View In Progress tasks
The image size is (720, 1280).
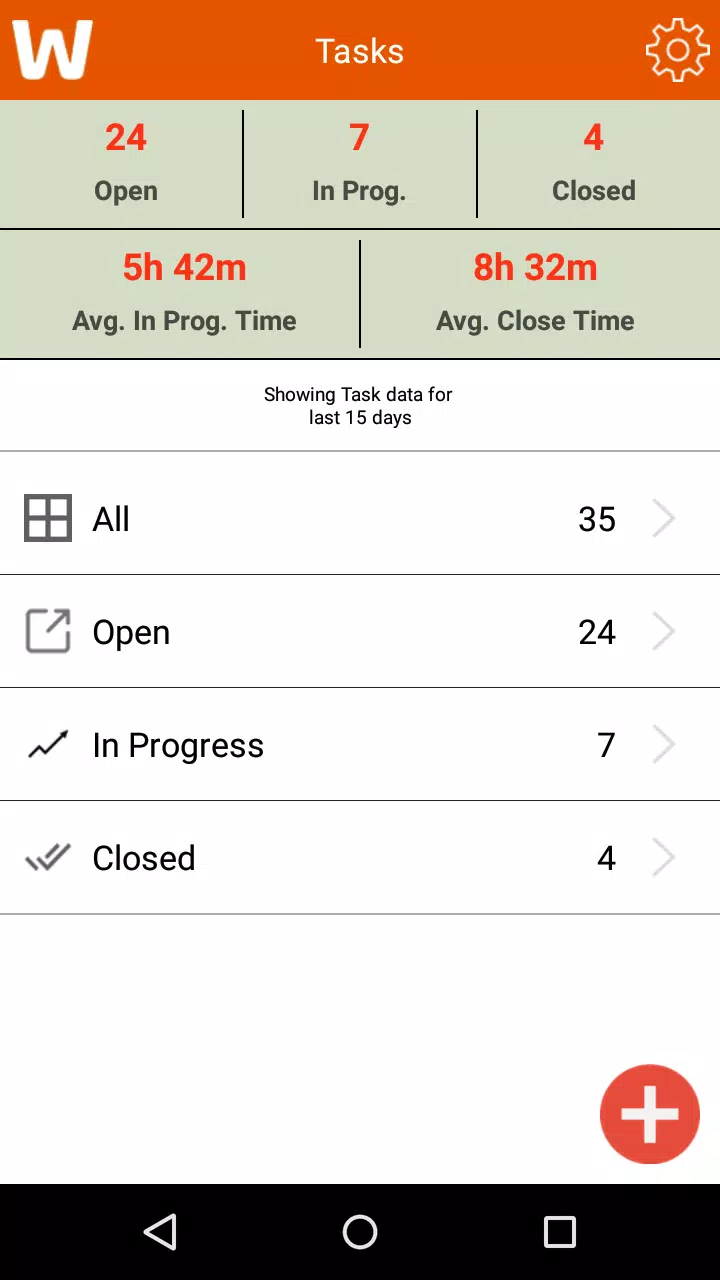coord(360,745)
